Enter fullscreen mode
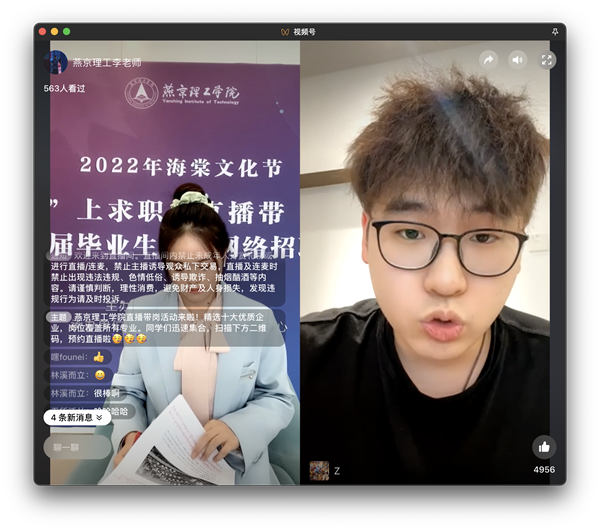This screenshot has height=530, width=600. (547, 60)
